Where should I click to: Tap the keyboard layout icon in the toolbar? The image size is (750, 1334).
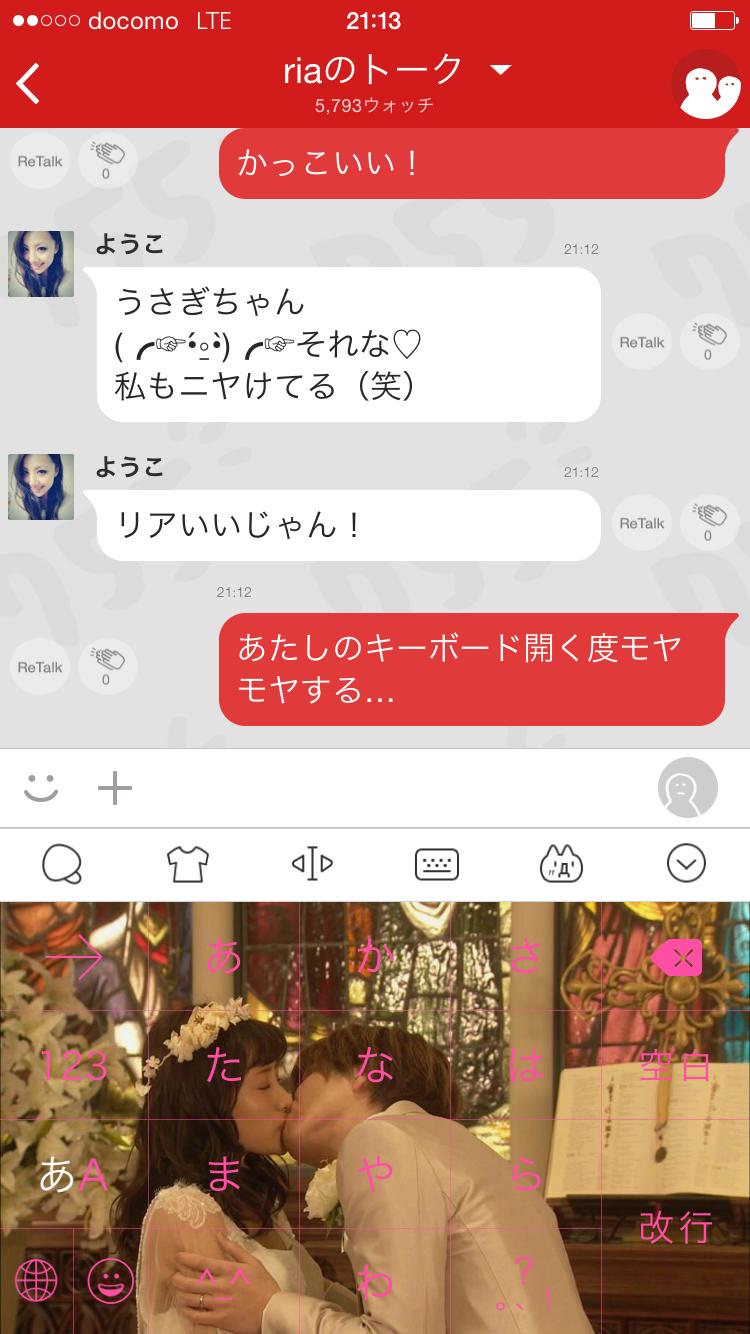coord(437,864)
